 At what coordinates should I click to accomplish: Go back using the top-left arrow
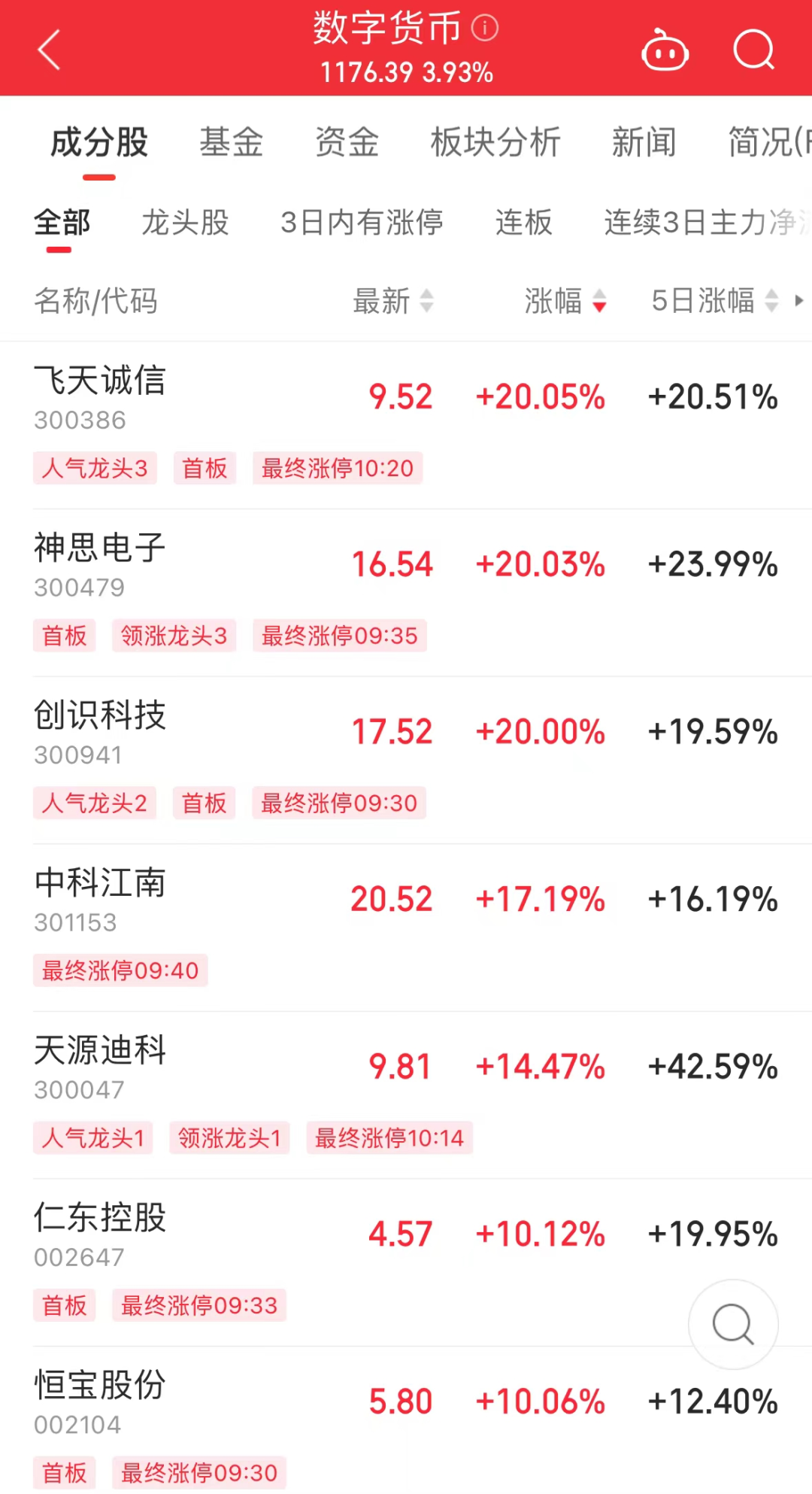(50, 50)
